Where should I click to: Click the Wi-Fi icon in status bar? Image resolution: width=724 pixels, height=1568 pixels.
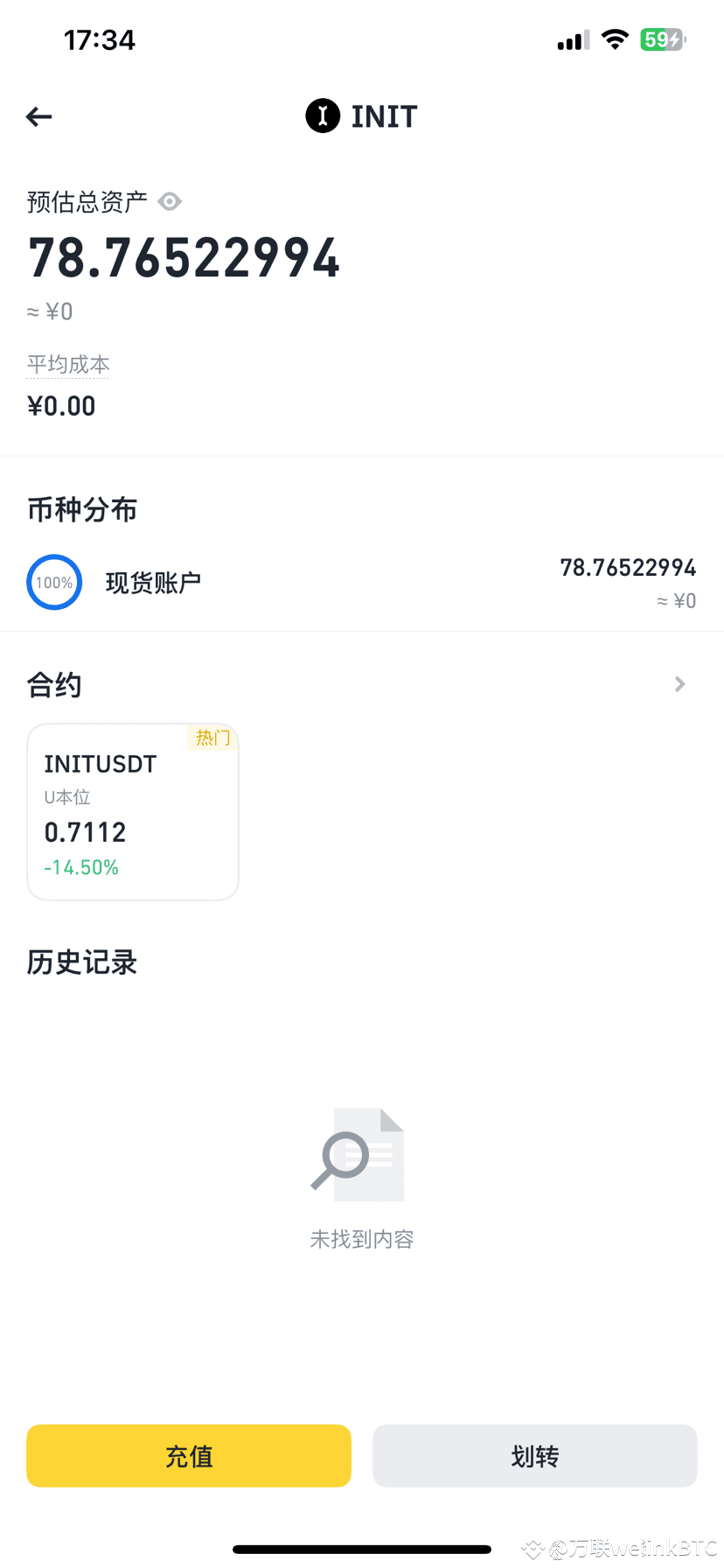615,39
